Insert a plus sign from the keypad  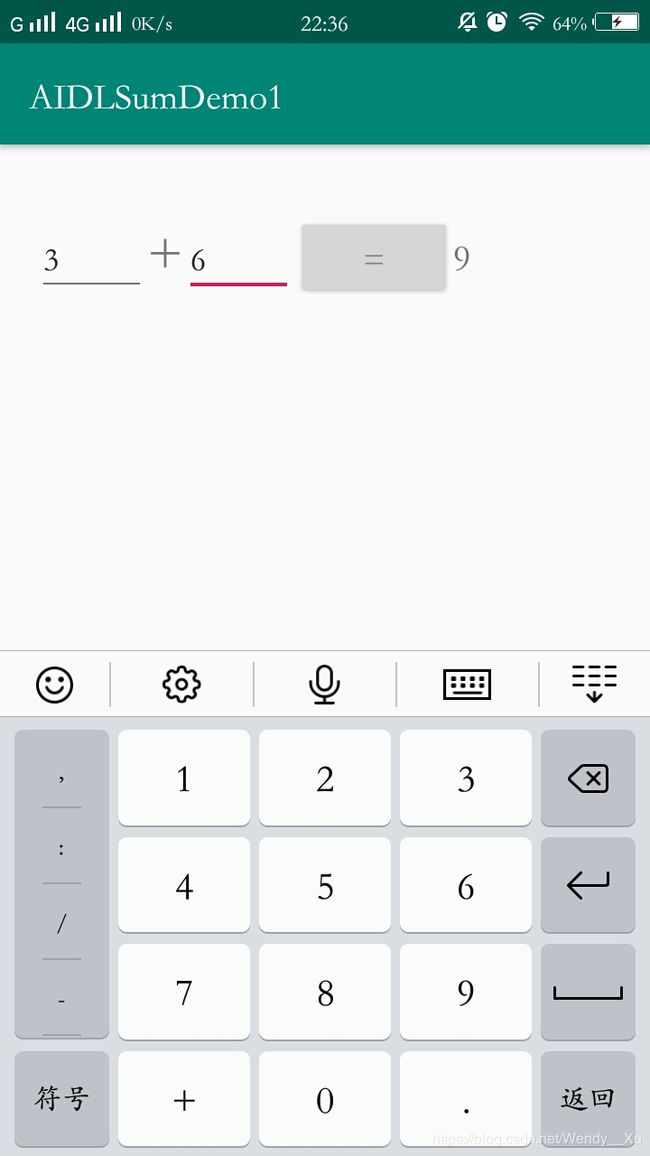point(184,1098)
